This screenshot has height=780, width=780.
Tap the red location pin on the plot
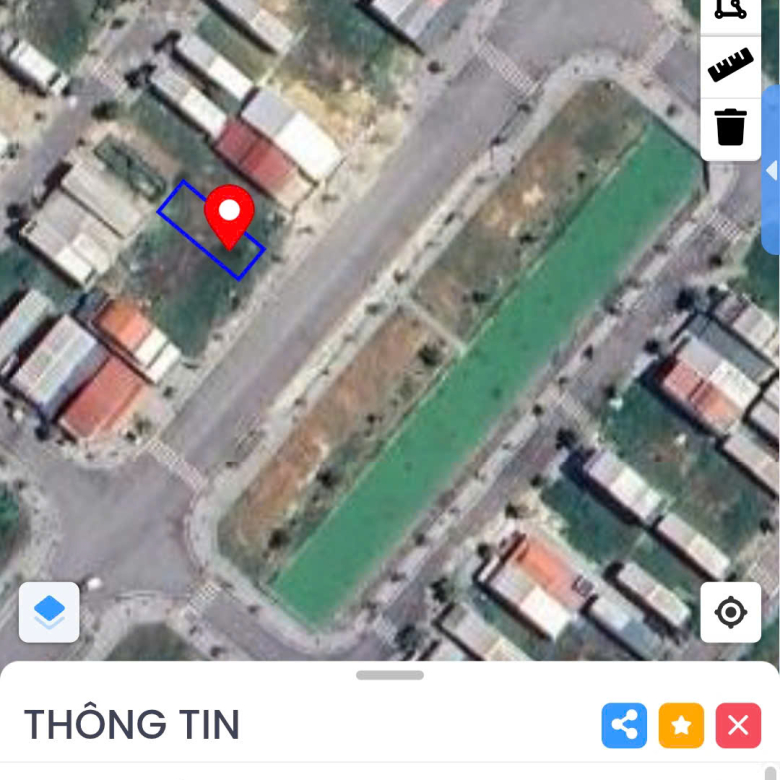coord(230,213)
